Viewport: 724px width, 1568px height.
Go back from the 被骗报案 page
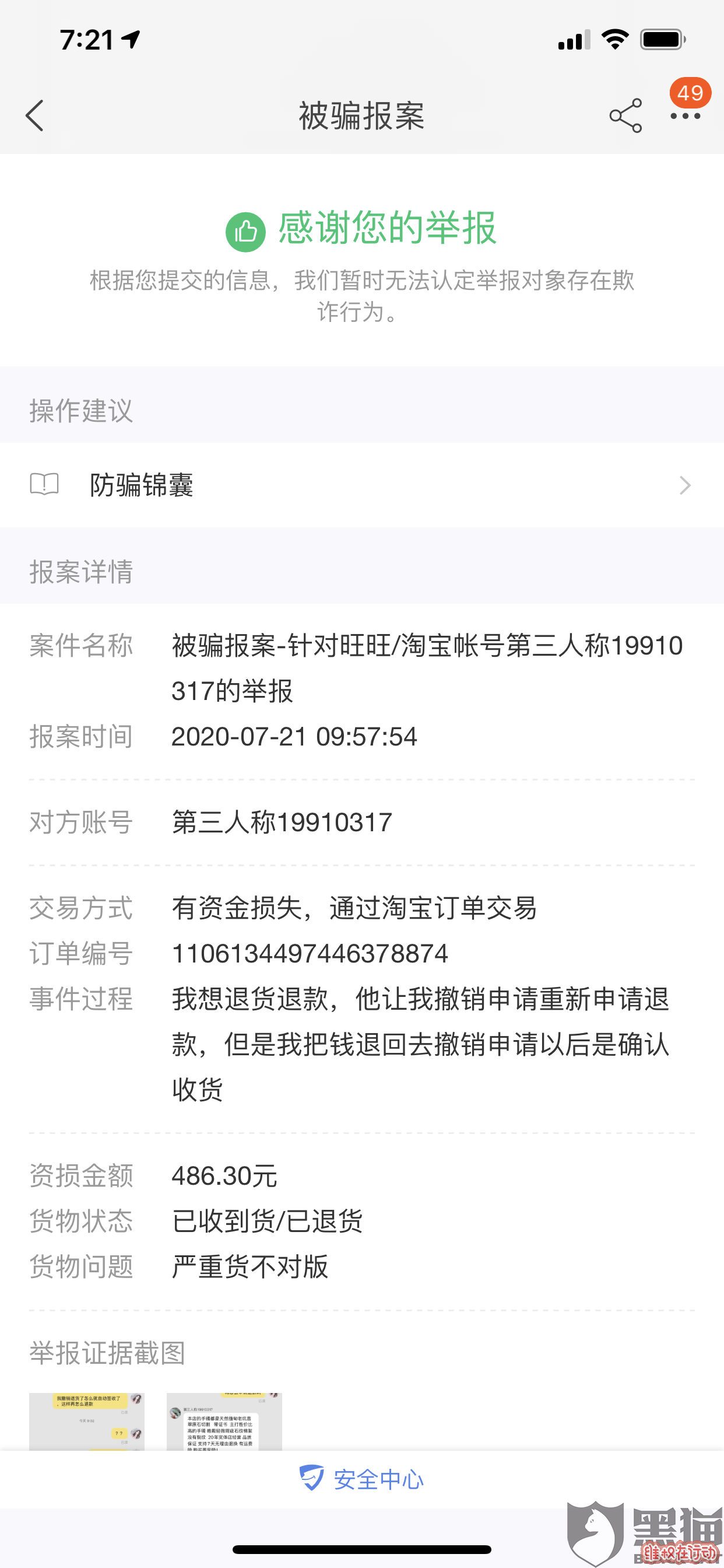pyautogui.click(x=34, y=116)
